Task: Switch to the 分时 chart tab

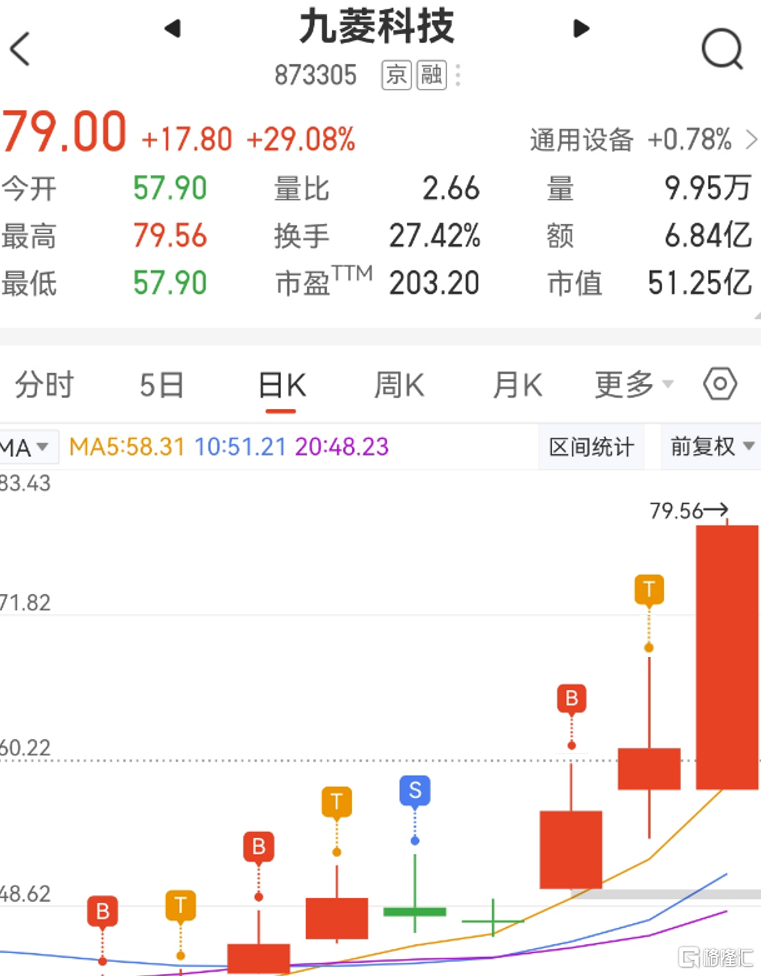Action: tap(45, 385)
